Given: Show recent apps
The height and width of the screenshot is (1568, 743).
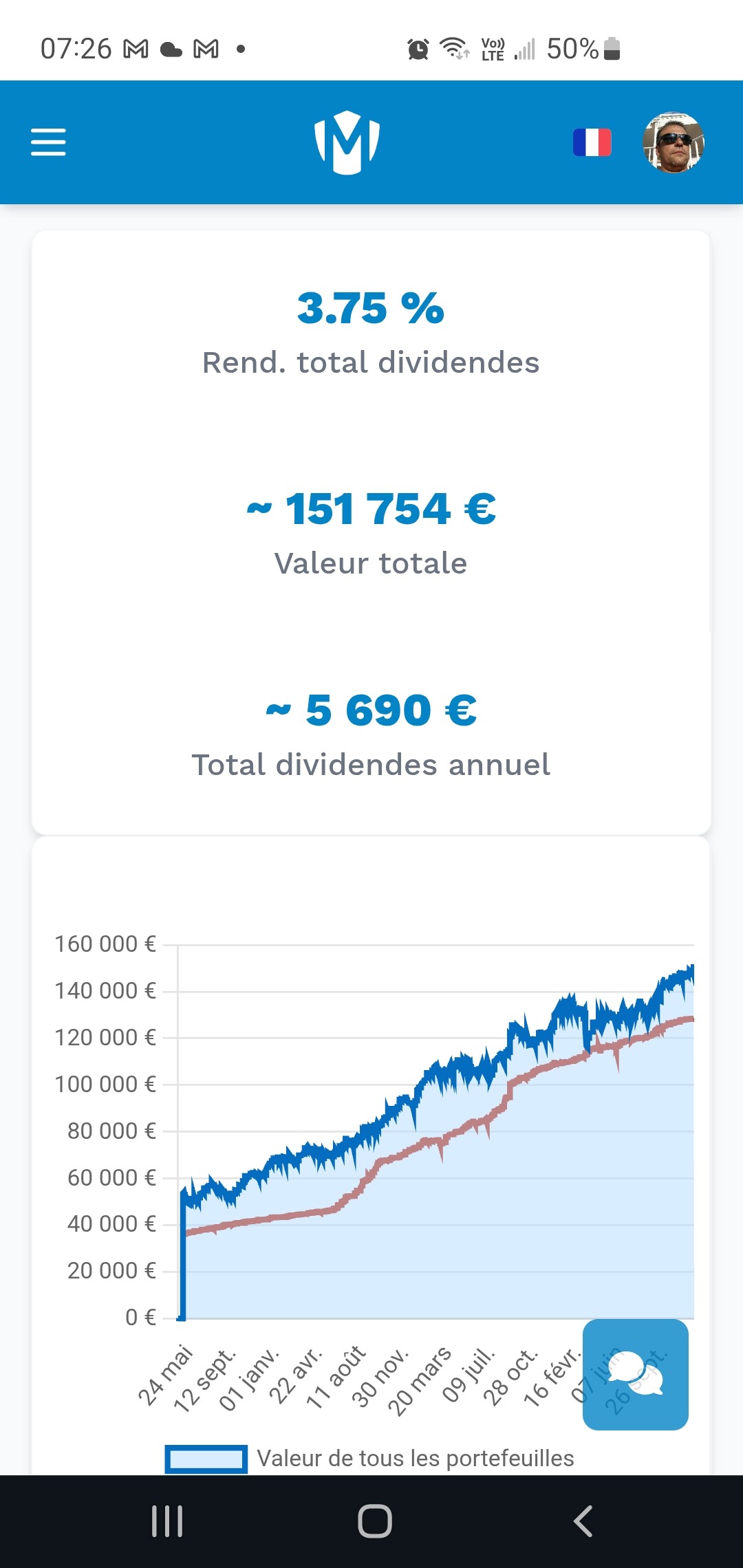Looking at the screenshot, I should tap(167, 1521).
